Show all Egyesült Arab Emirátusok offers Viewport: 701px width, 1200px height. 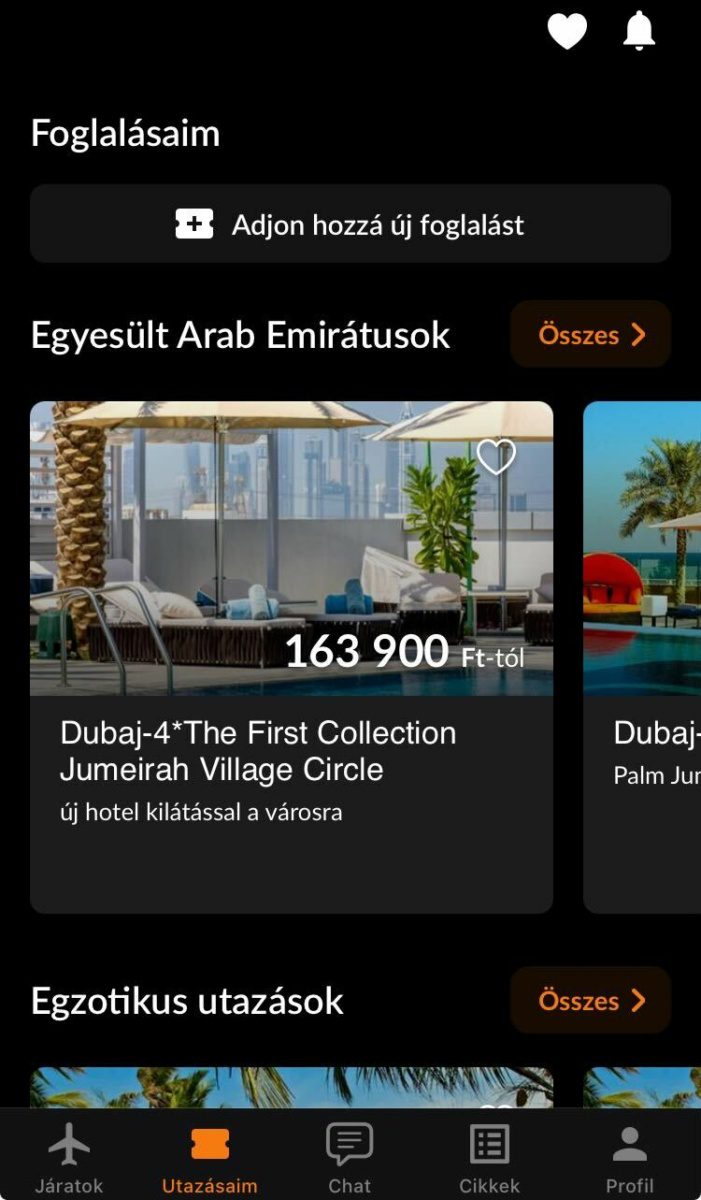(x=590, y=334)
